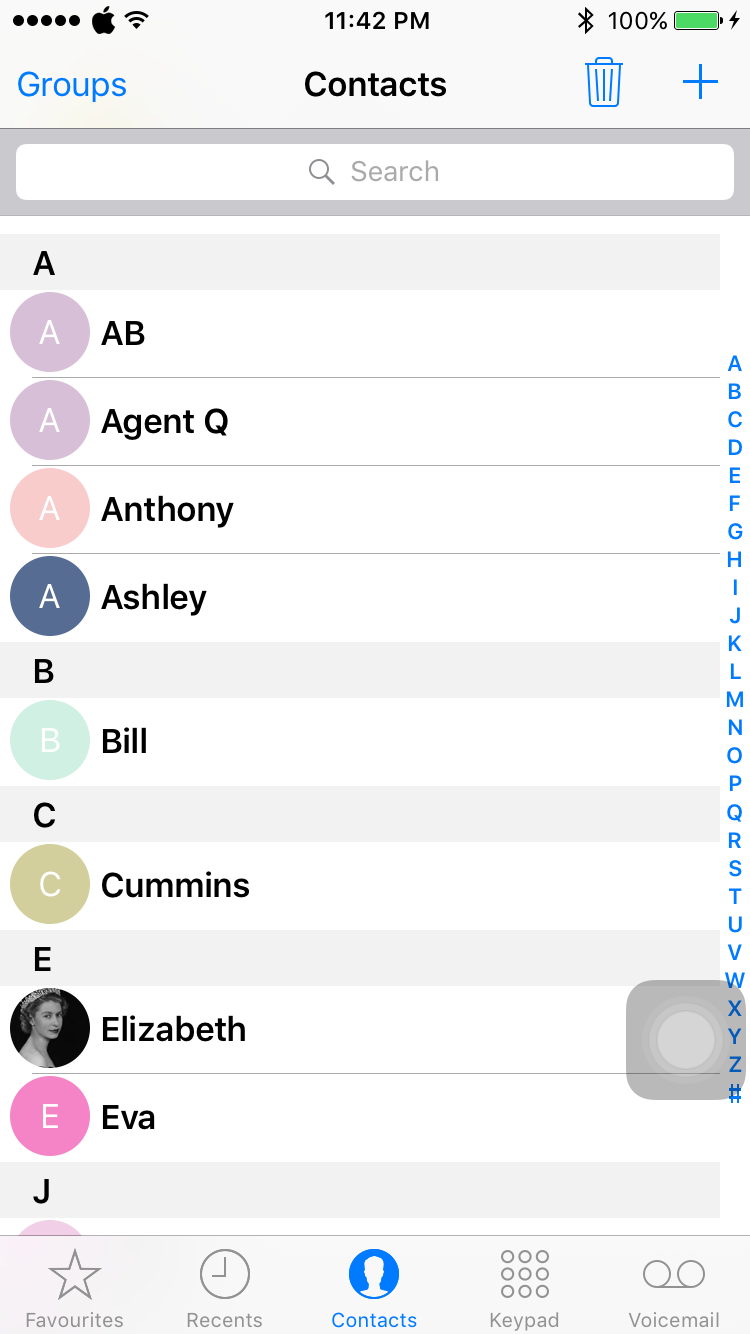Jump to letter M in the index

(x=735, y=699)
